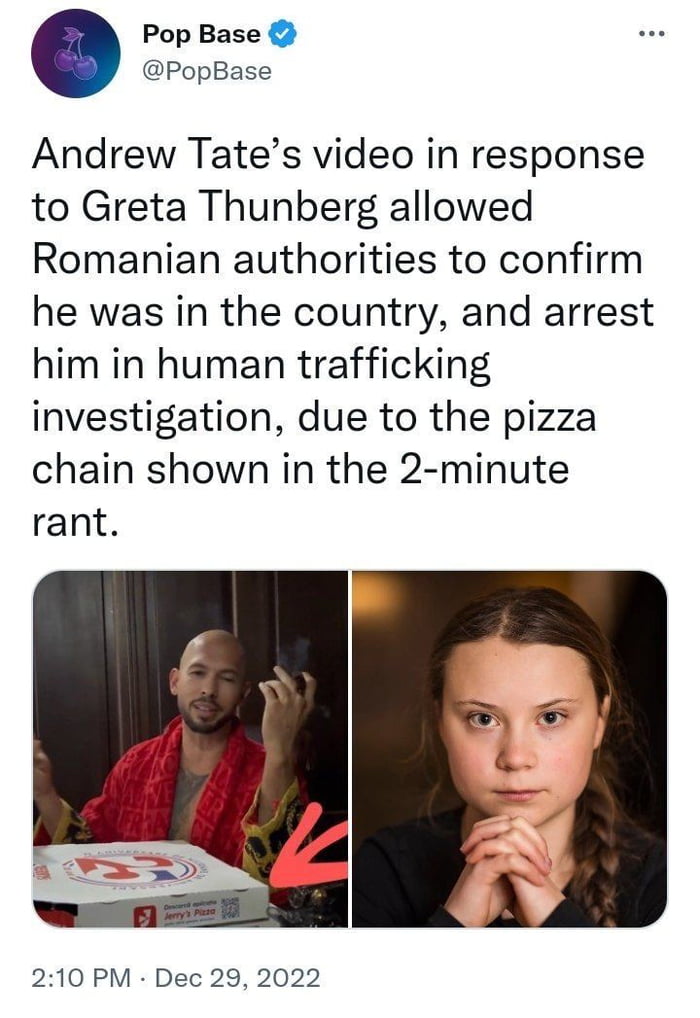Visit the @PopBase handle profile
This screenshot has height=1018, width=700.
coord(207,71)
